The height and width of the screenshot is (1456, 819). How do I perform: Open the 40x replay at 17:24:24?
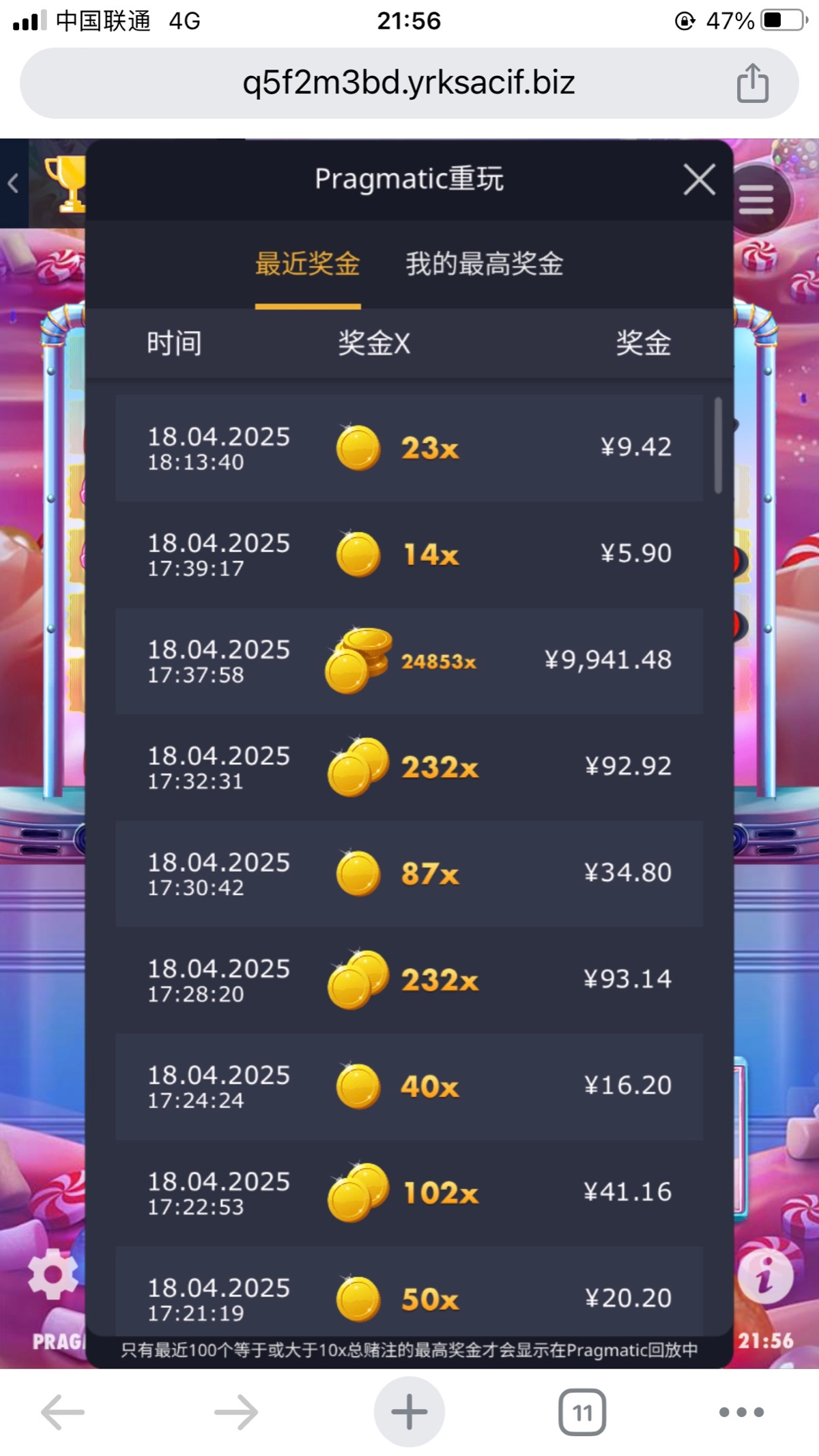point(409,1086)
